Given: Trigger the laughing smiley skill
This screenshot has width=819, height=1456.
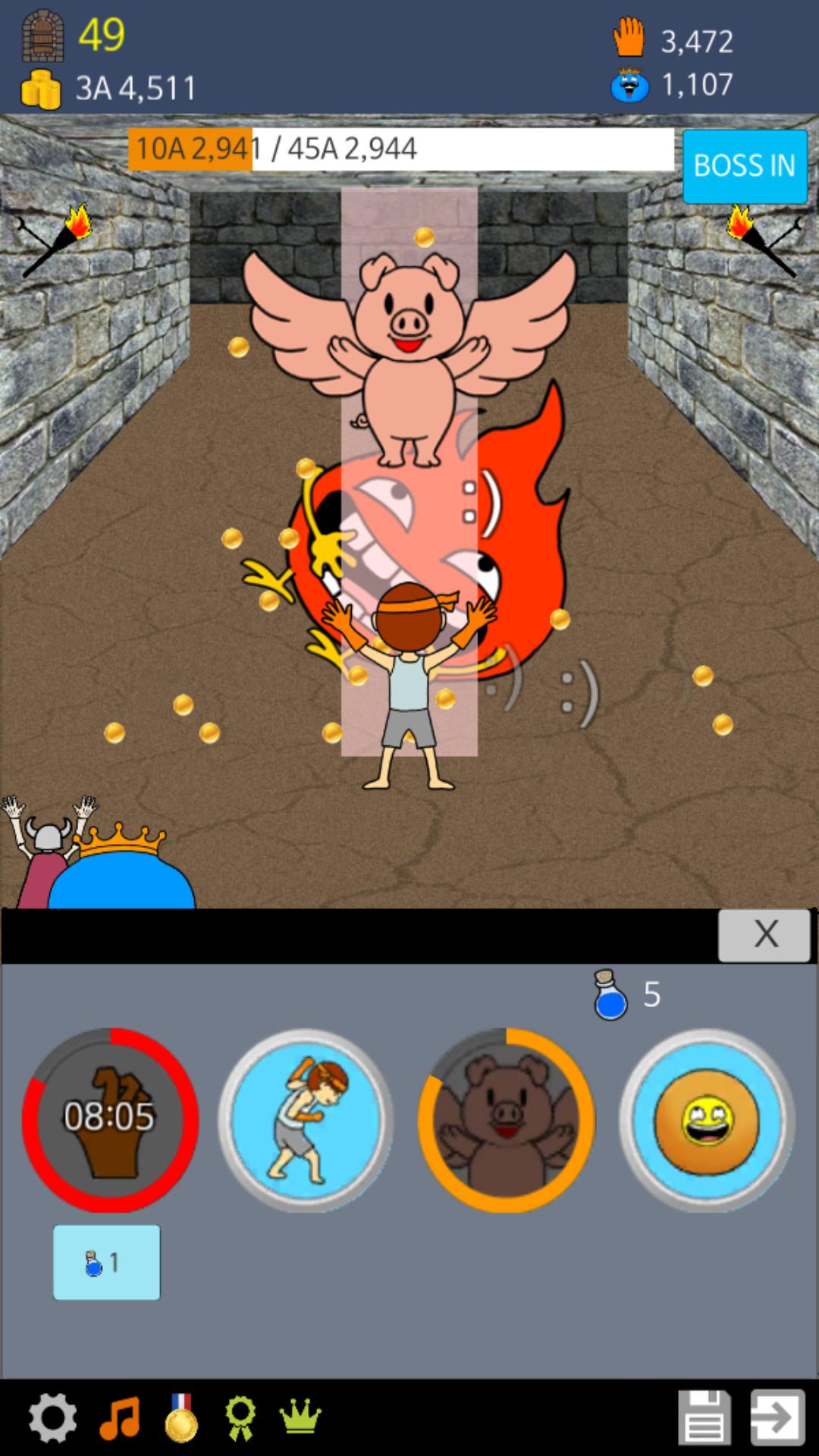Looking at the screenshot, I should click(706, 1119).
